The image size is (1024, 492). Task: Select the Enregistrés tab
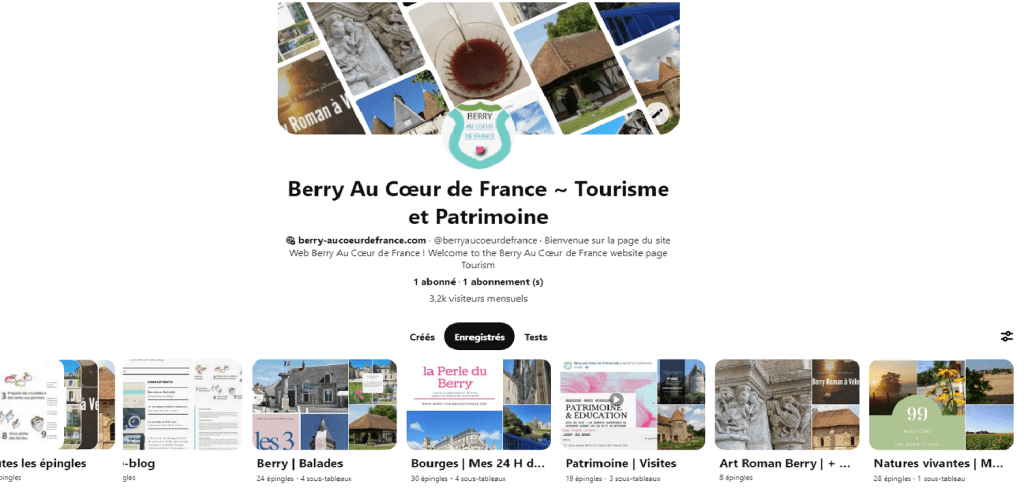[479, 337]
